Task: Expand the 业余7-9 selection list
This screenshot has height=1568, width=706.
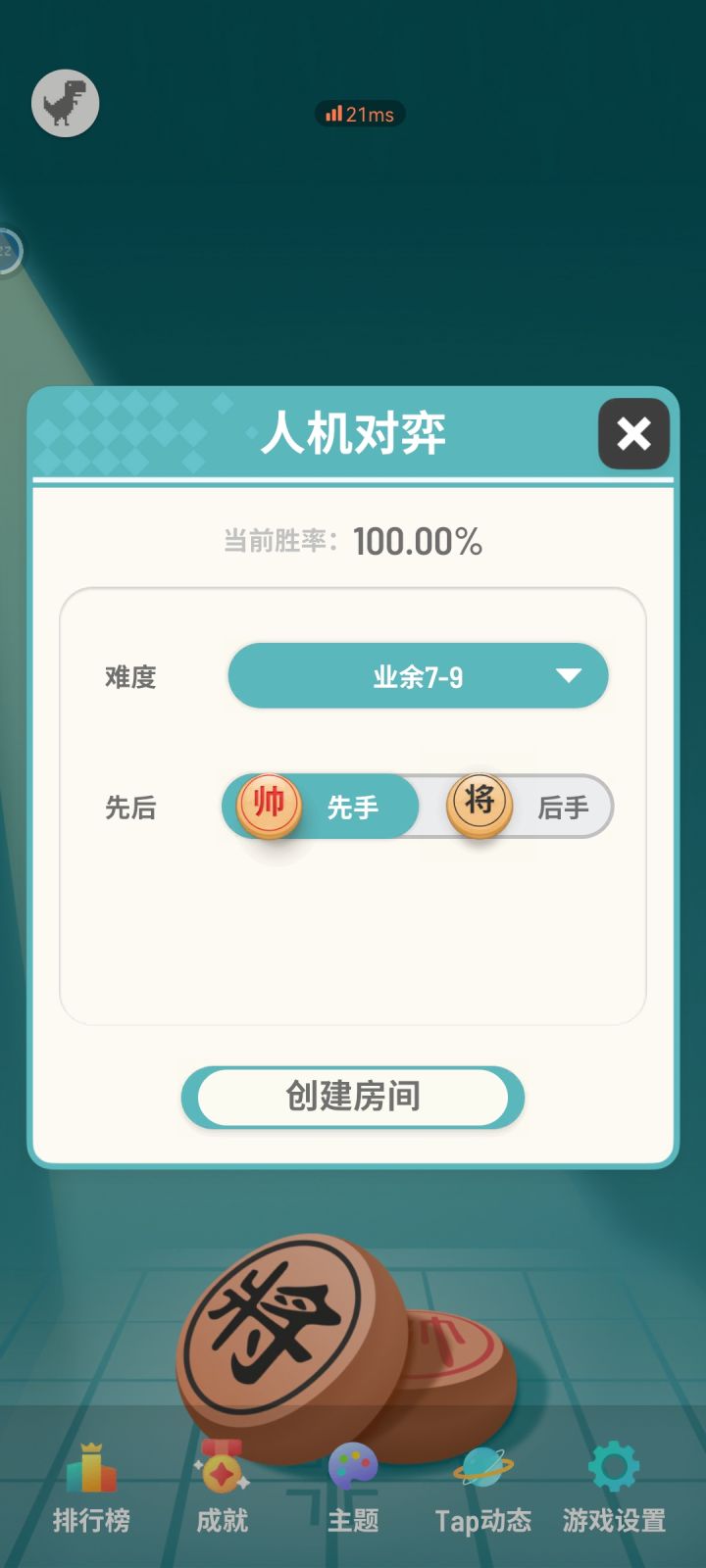Action: [419, 675]
